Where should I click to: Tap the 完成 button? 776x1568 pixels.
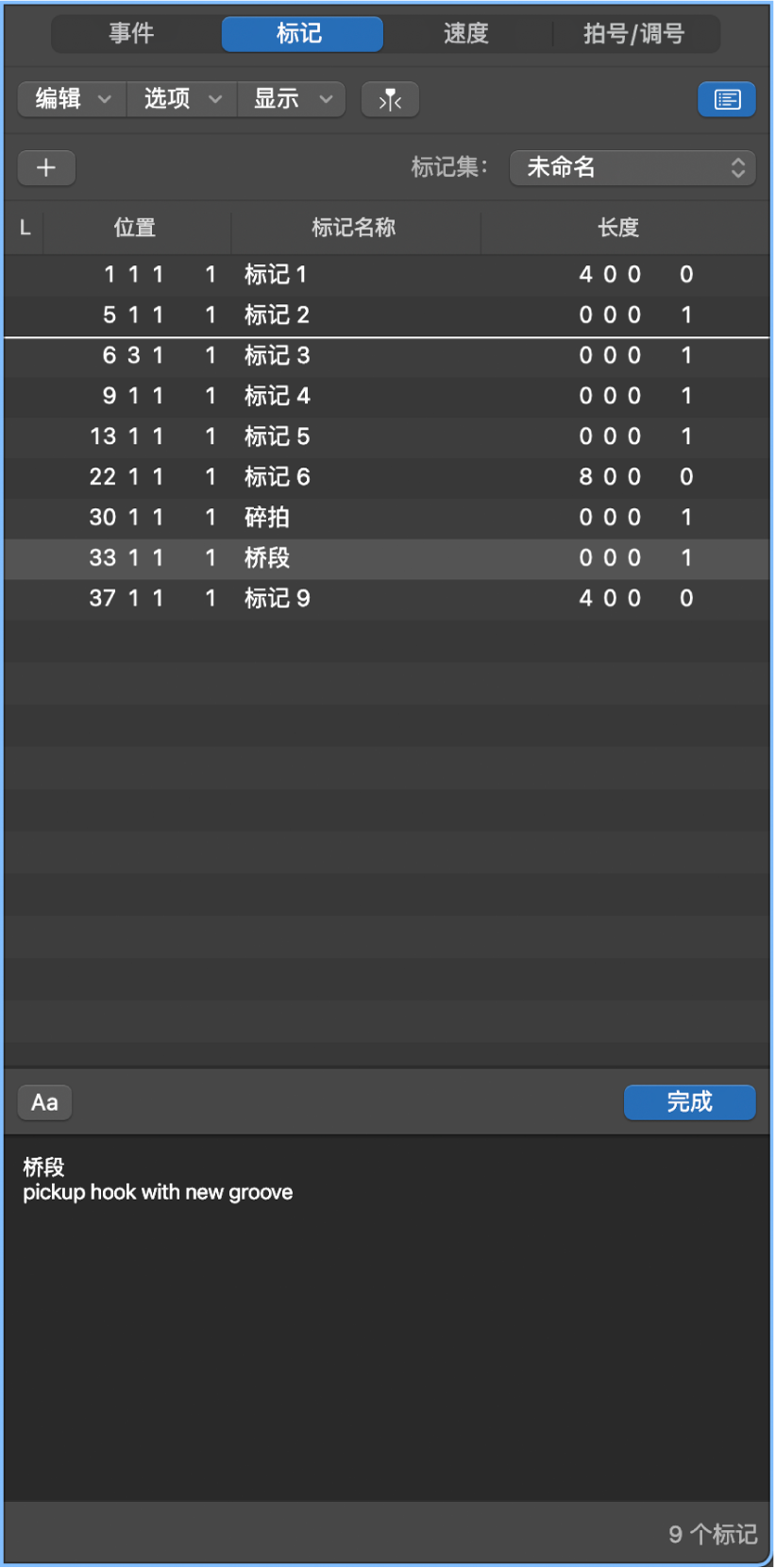tap(689, 1102)
